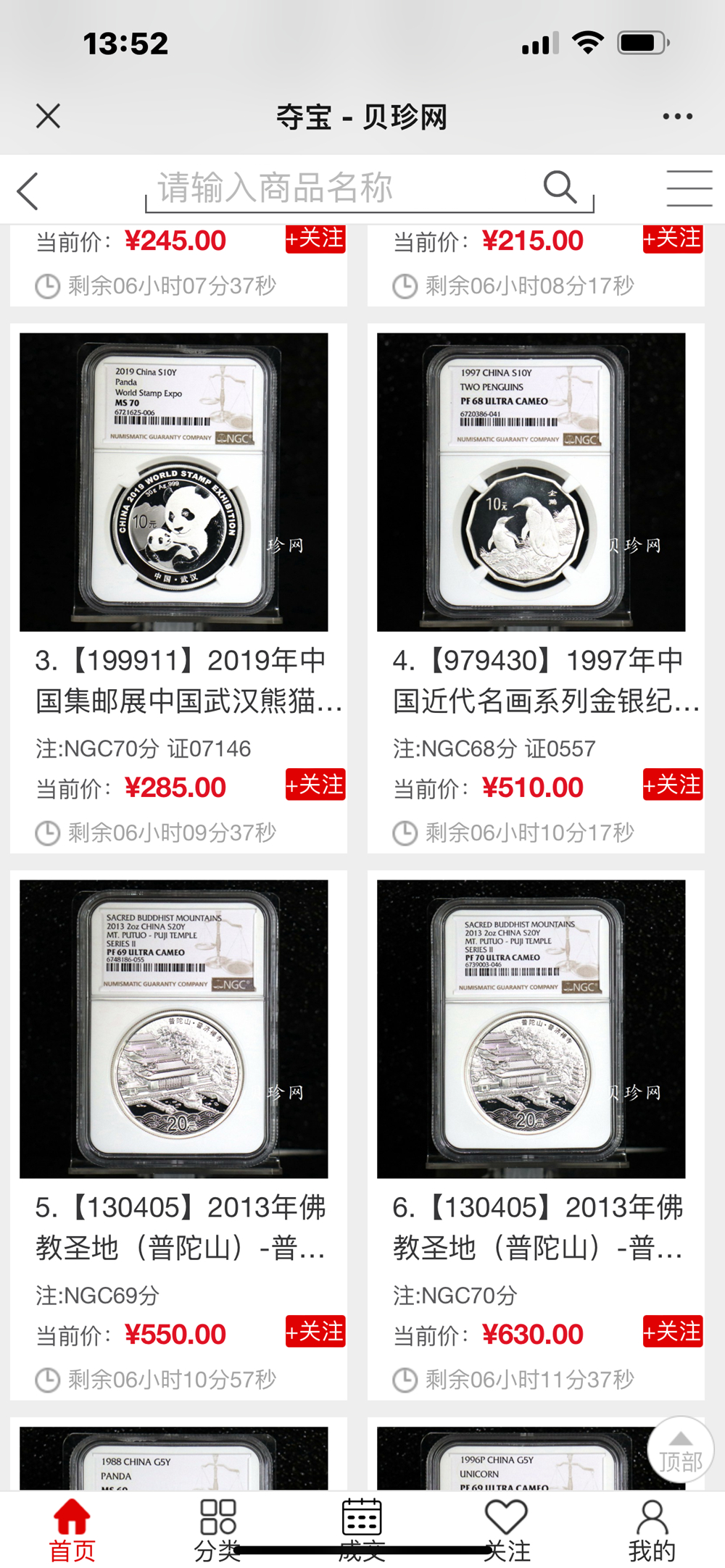This screenshot has width=725, height=1568.
Task: Follow item 4 priced ¥510.00
Action: pos(673,785)
